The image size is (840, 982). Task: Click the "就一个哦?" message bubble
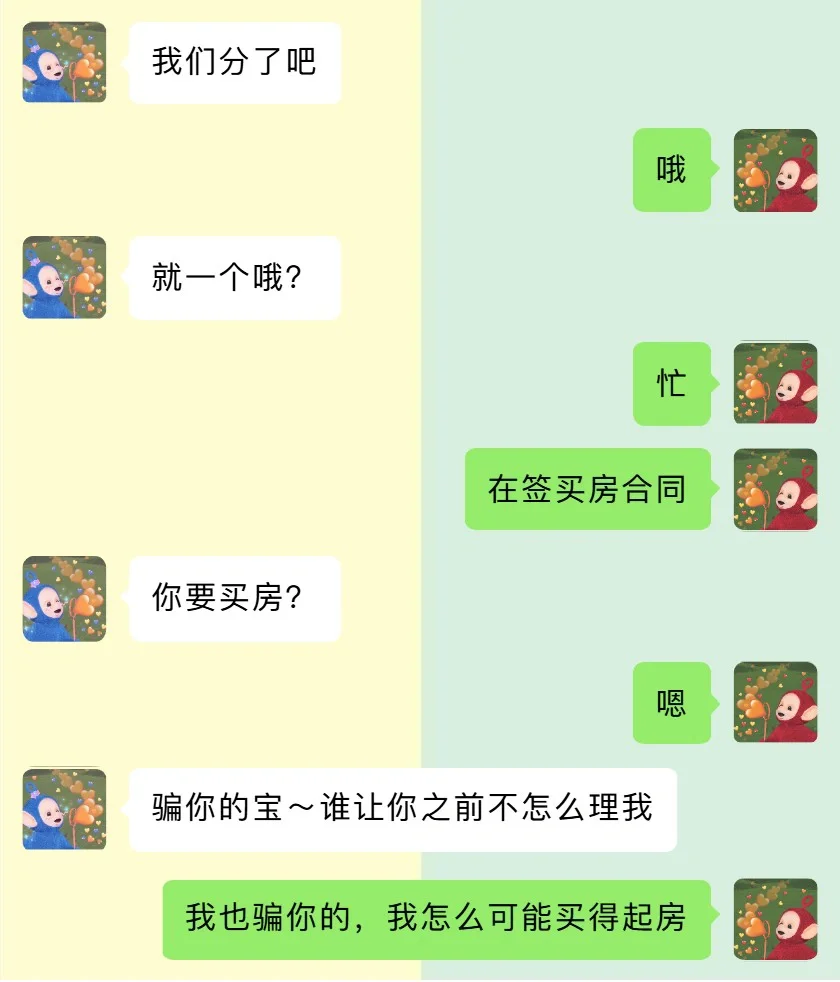[x=235, y=279]
